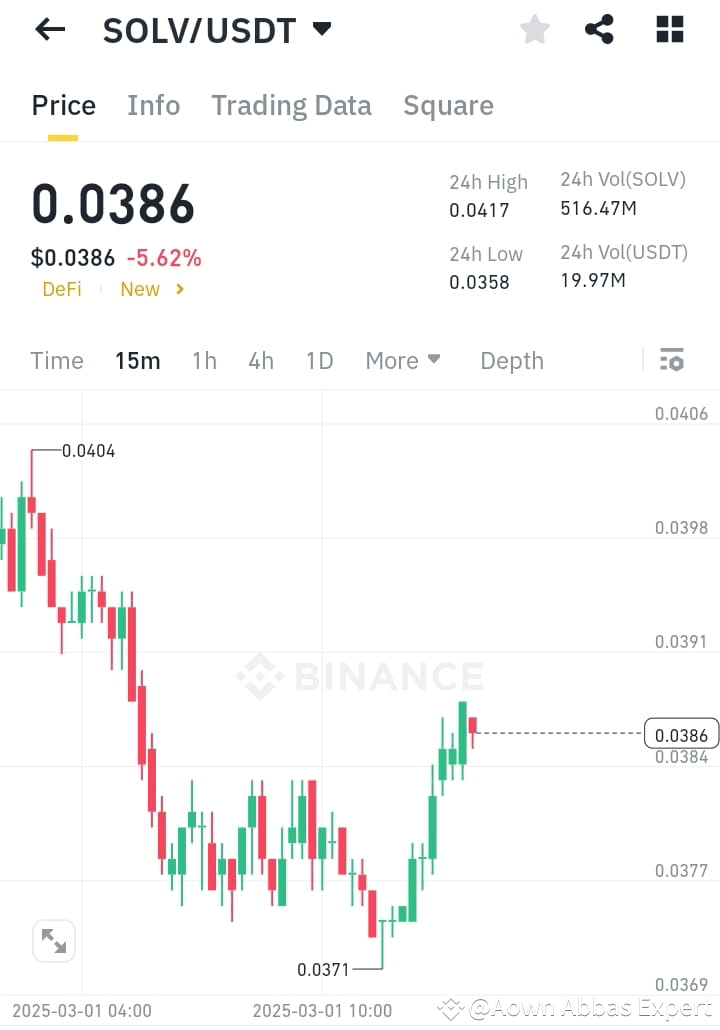Screen dimensions: 720x1030
Task: Enable the 1D timeframe view
Action: tap(319, 360)
